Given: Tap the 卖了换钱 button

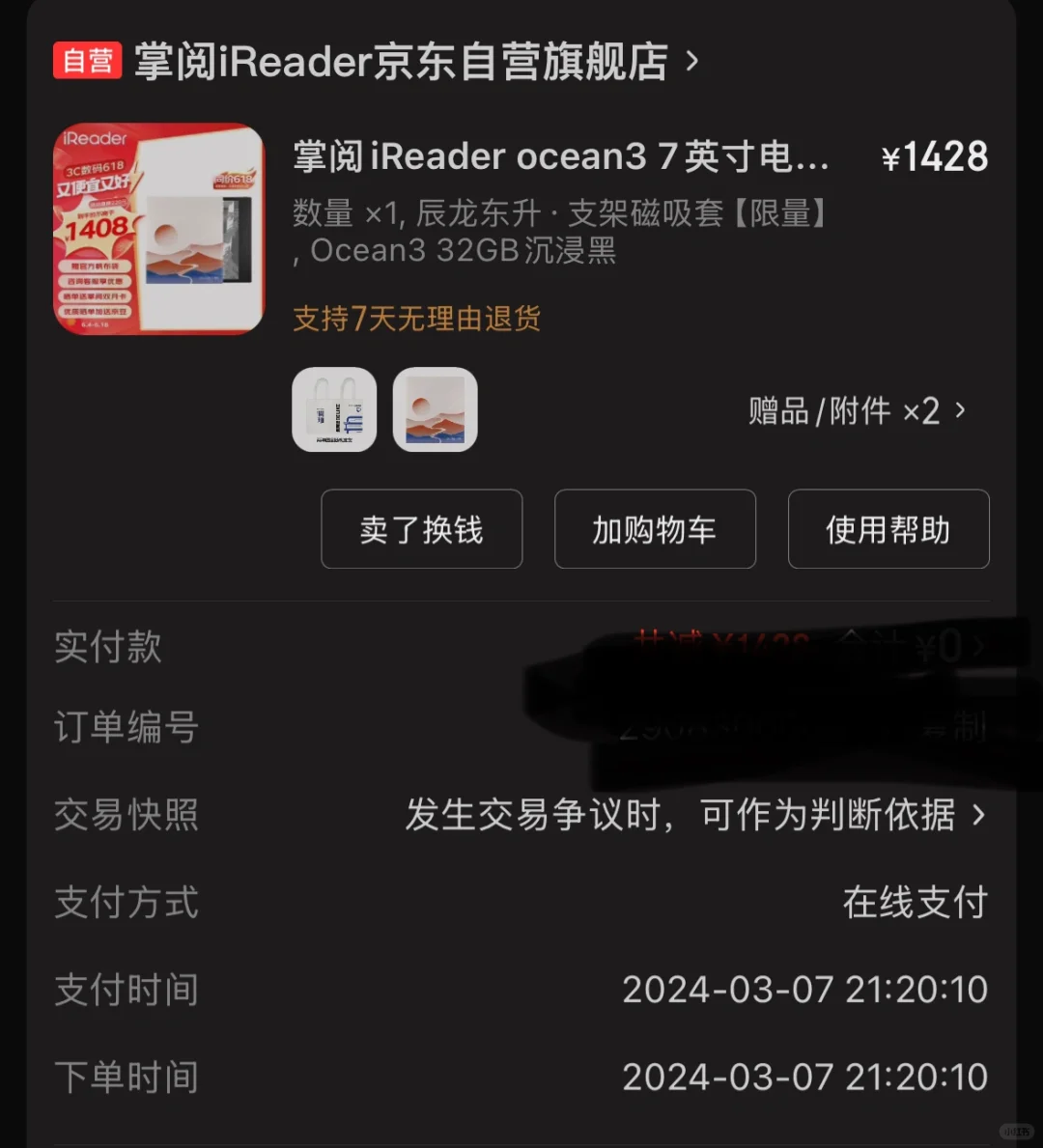Looking at the screenshot, I should click(x=421, y=529).
